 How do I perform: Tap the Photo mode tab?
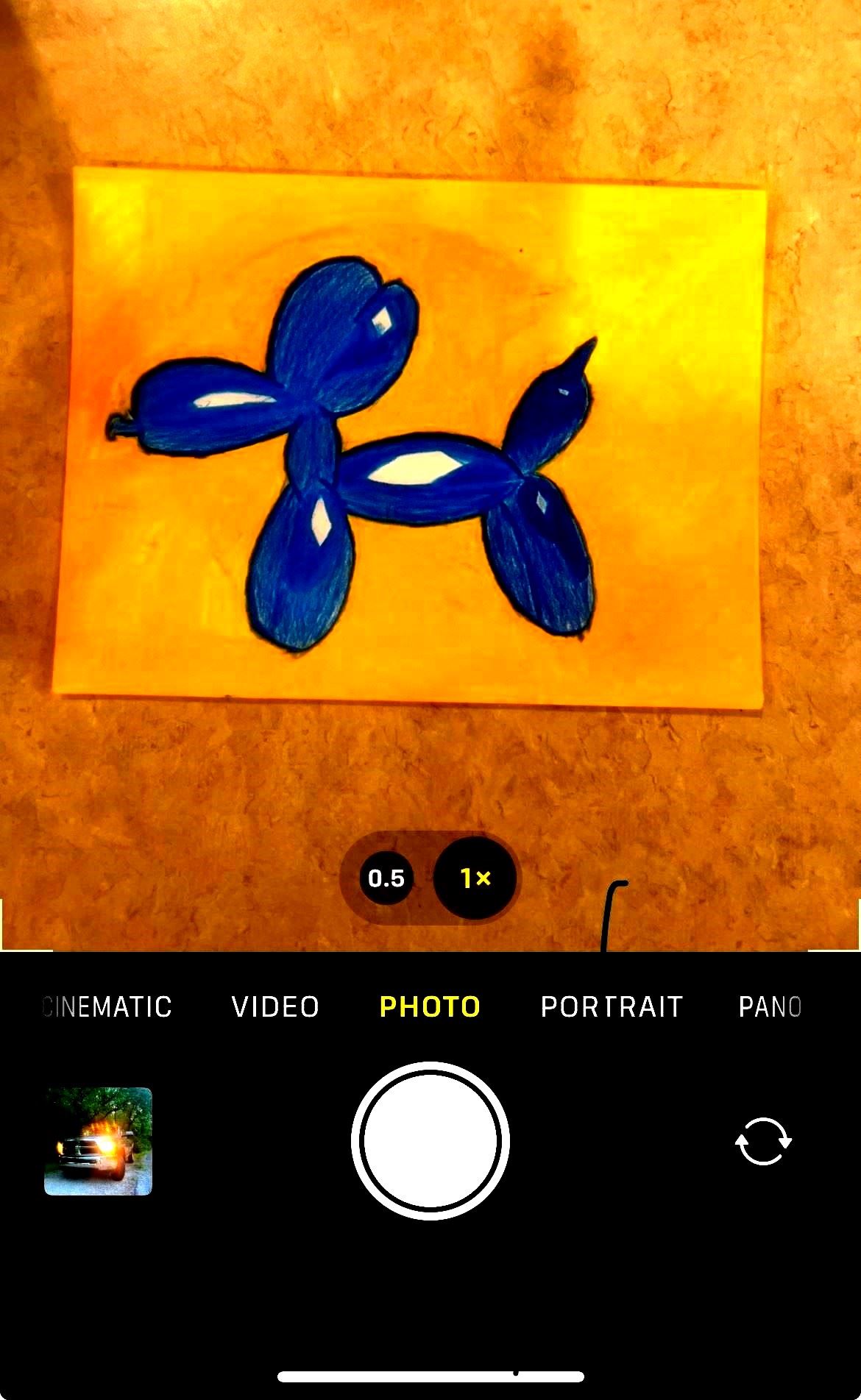pyautogui.click(x=430, y=1006)
